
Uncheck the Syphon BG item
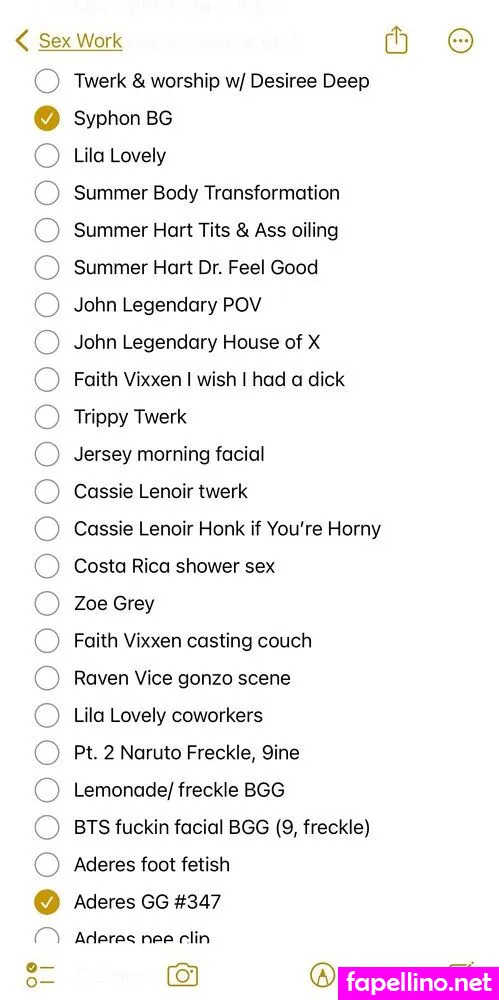click(47, 119)
